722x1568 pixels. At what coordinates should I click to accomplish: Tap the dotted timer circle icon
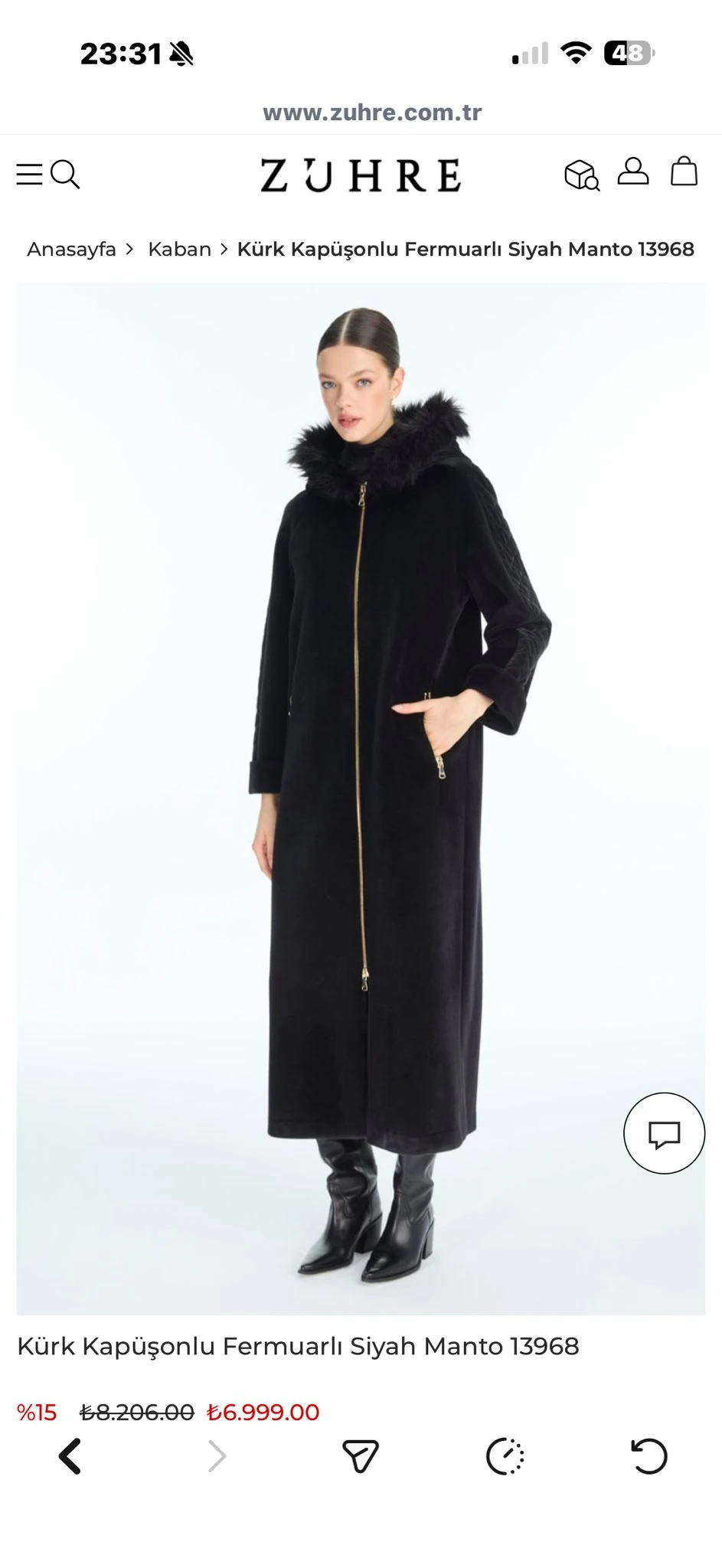pos(505,1456)
